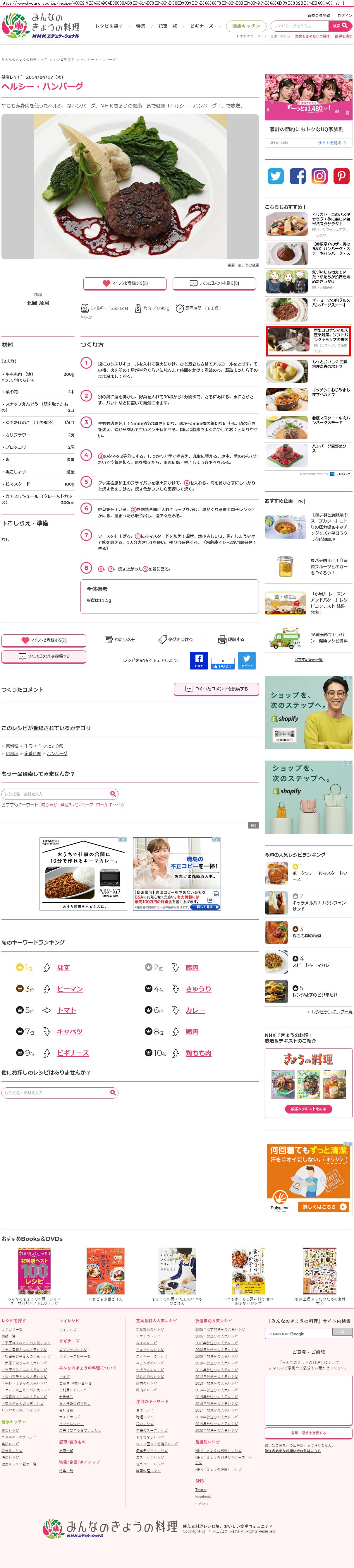Screen dimensions: 354x1568
Task: Tap the タグをつける link
Action: point(176,639)
